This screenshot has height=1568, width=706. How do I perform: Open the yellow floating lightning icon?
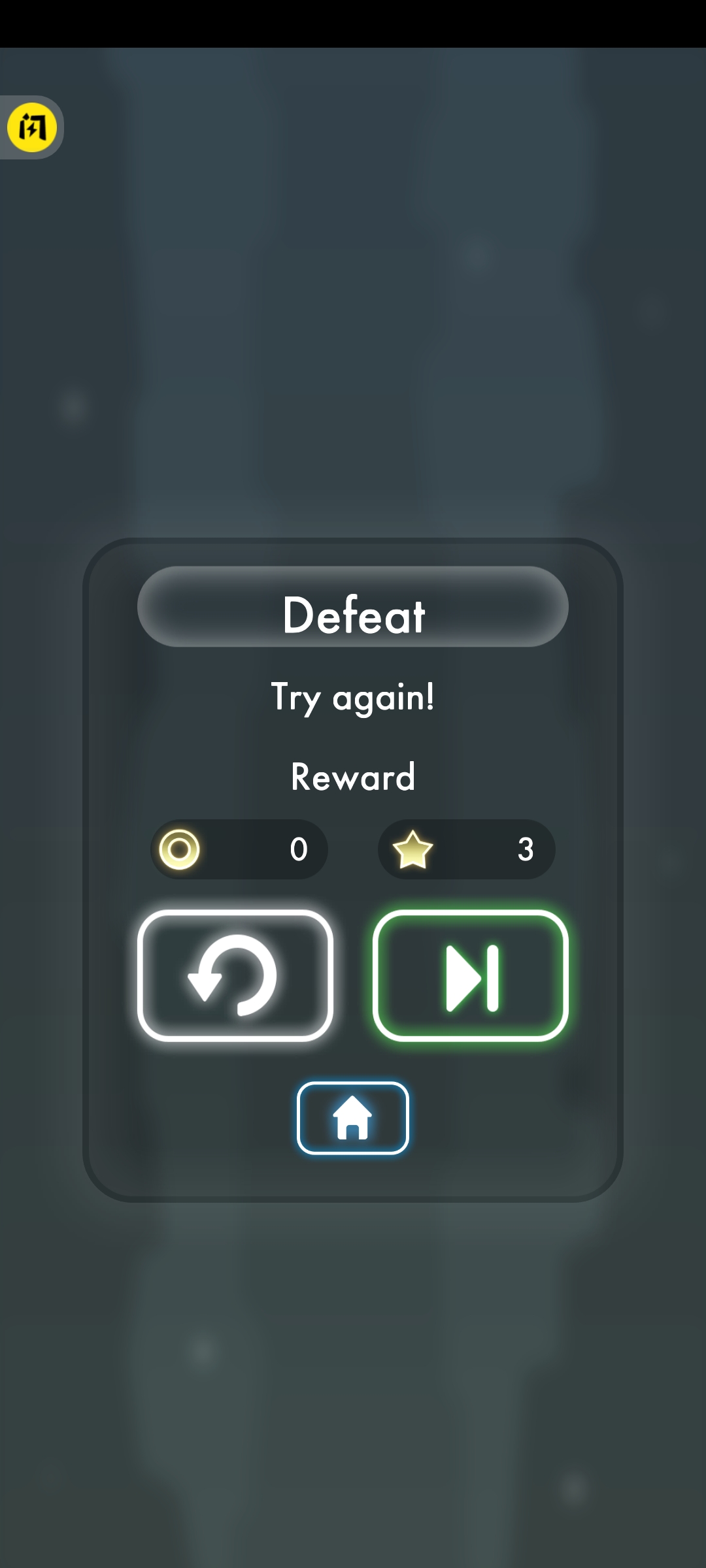coord(31,127)
